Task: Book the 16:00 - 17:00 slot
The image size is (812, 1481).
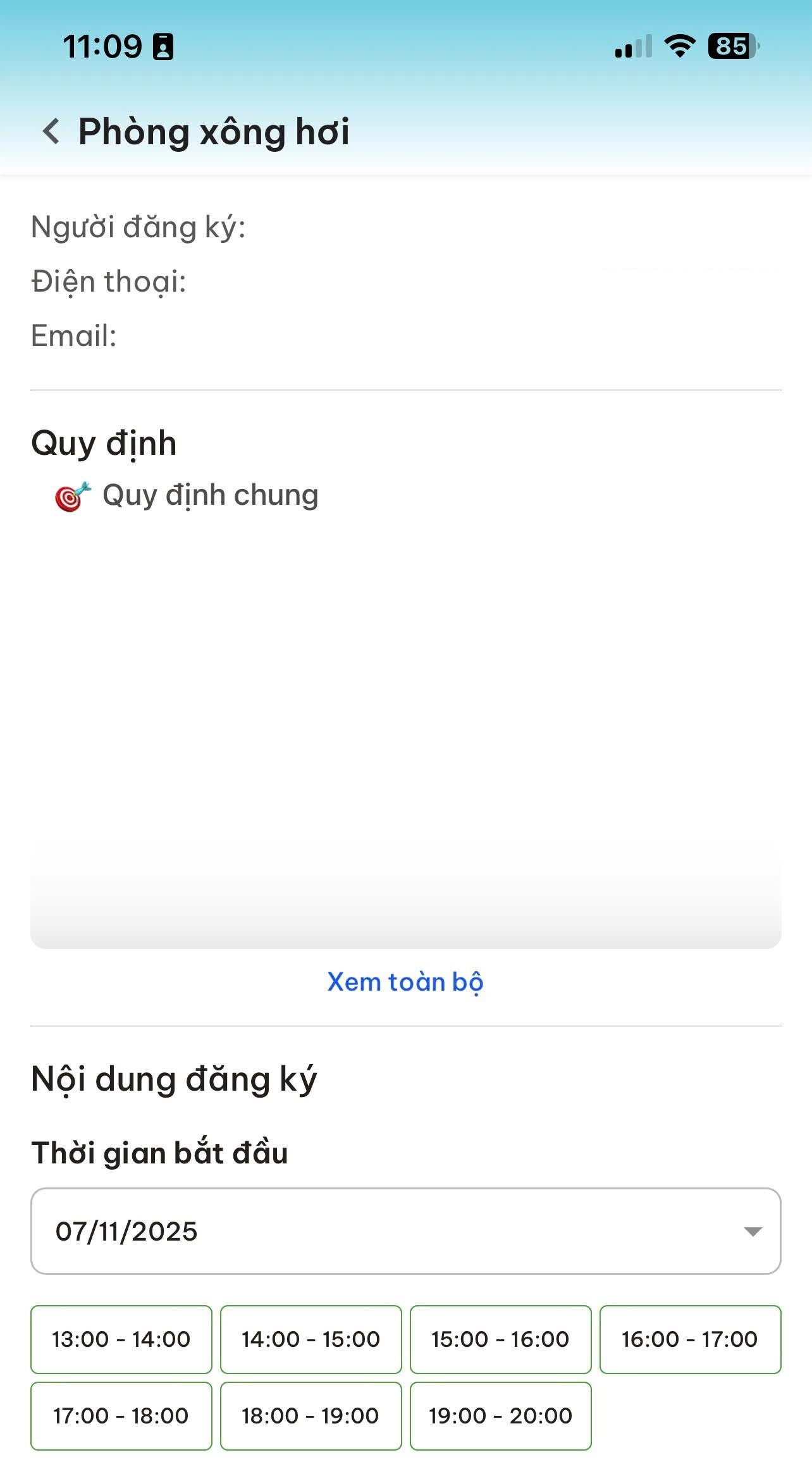Action: pos(690,1339)
